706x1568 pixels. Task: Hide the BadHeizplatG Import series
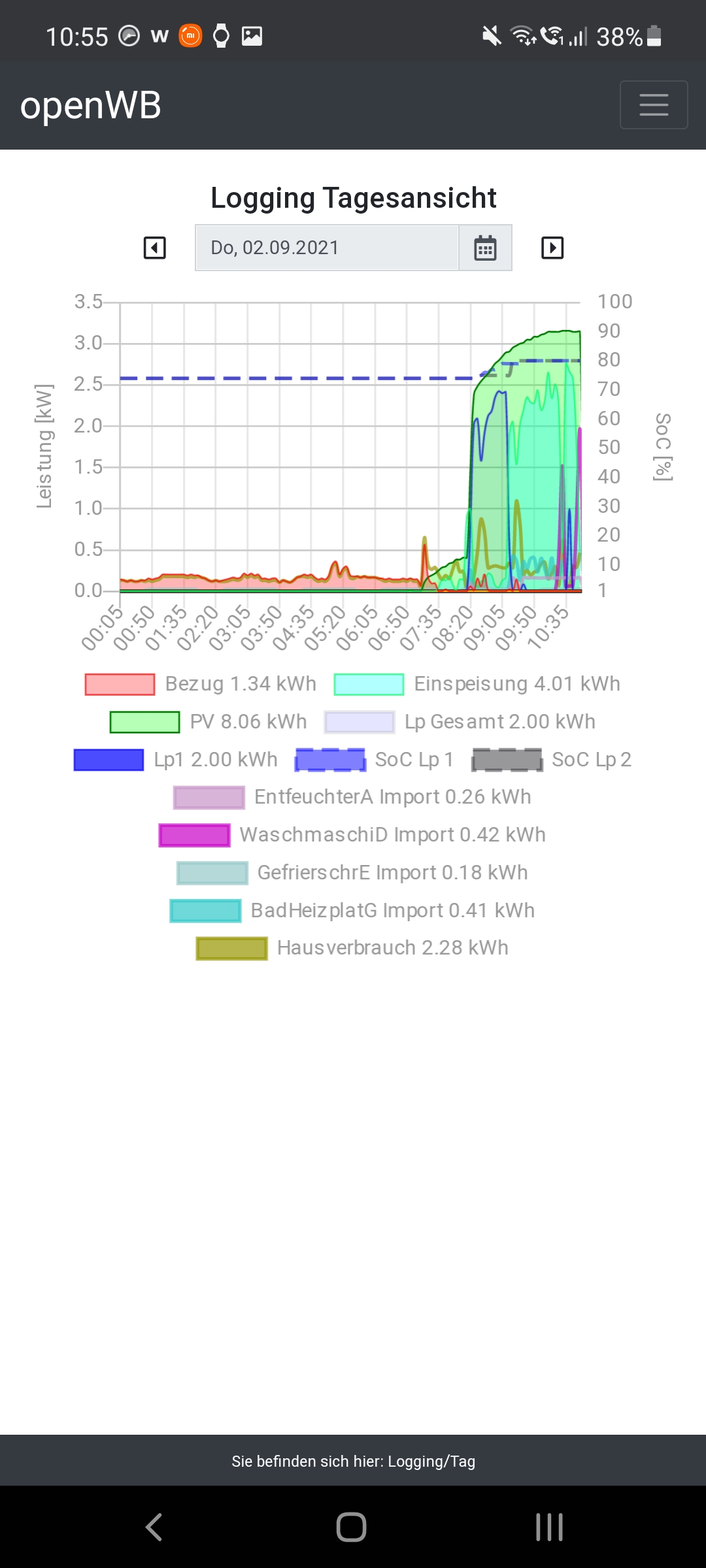[352, 911]
